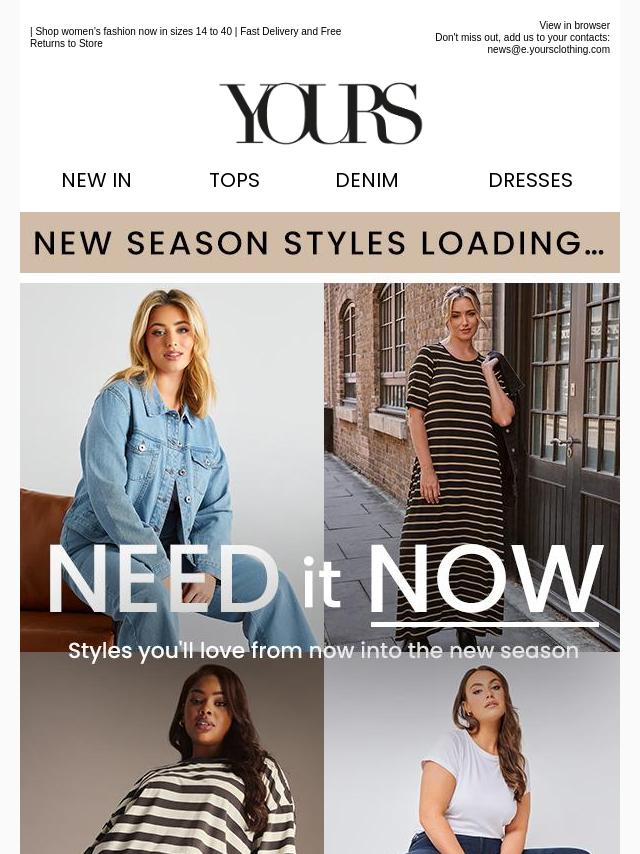Open the View in browser link
This screenshot has width=640, height=854.
pyautogui.click(x=574, y=26)
